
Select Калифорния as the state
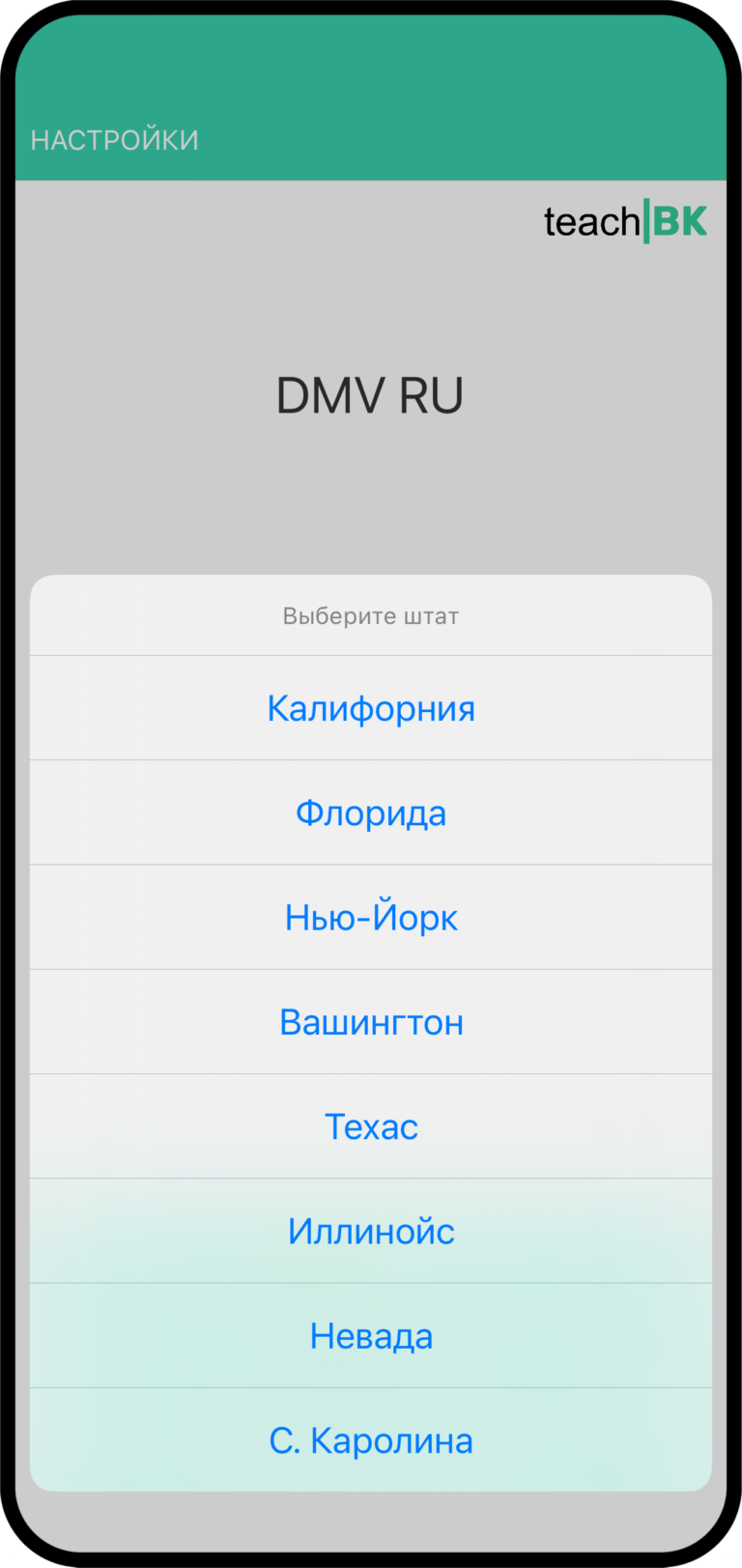click(371, 708)
